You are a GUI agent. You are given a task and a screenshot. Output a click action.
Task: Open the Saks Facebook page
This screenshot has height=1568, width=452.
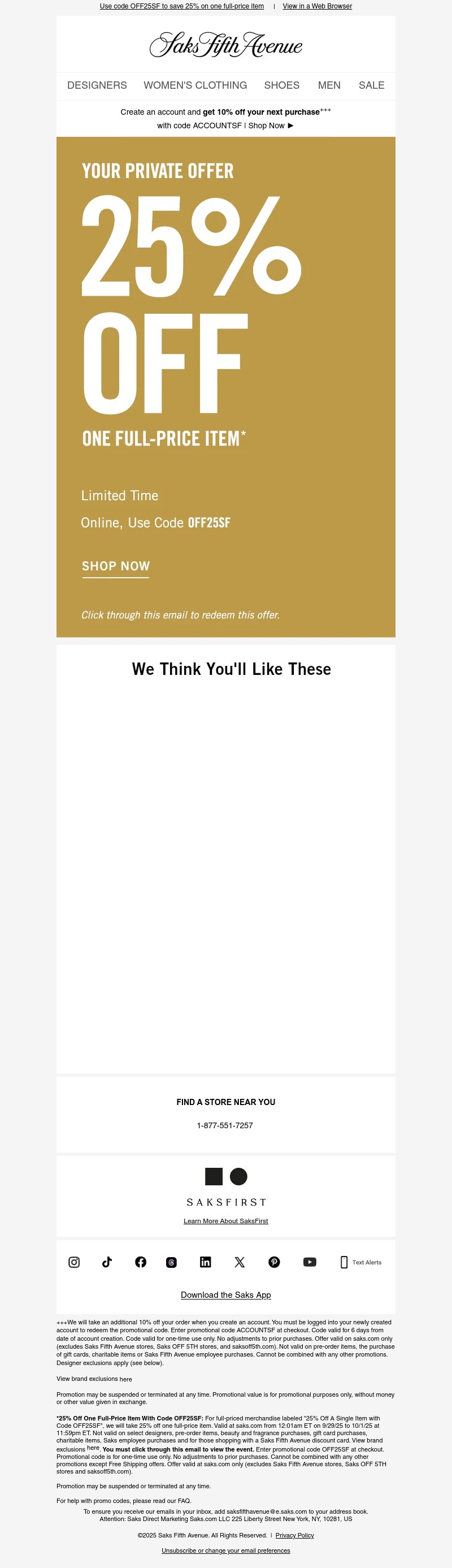141,1262
